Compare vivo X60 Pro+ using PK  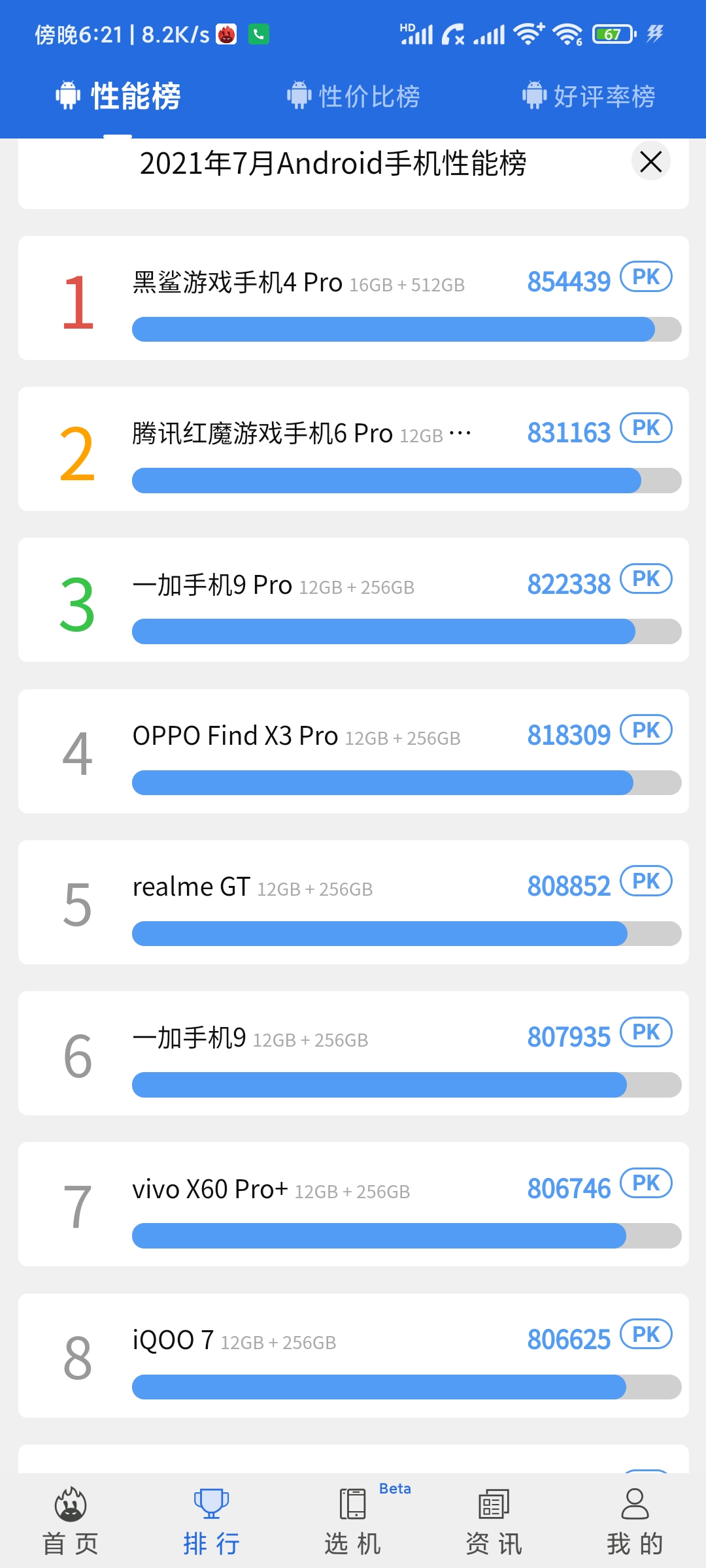646,1183
